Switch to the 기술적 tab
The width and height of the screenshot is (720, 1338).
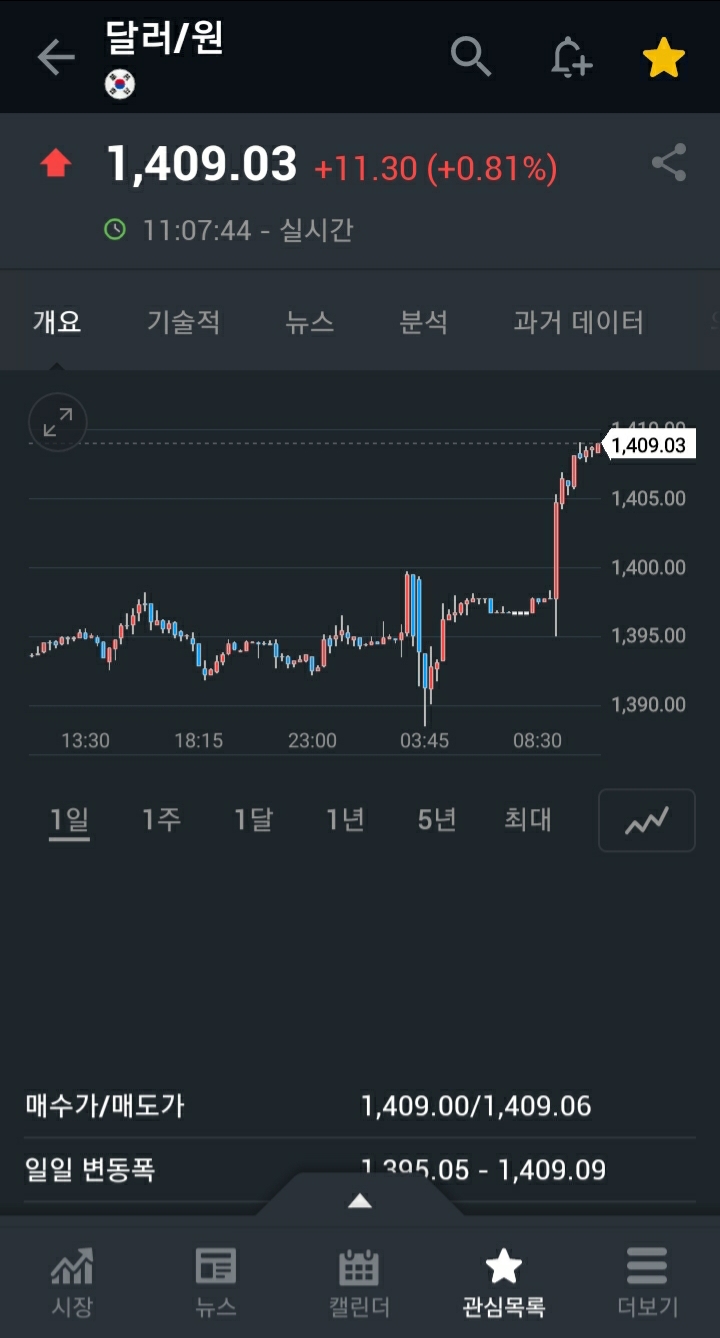click(x=183, y=322)
